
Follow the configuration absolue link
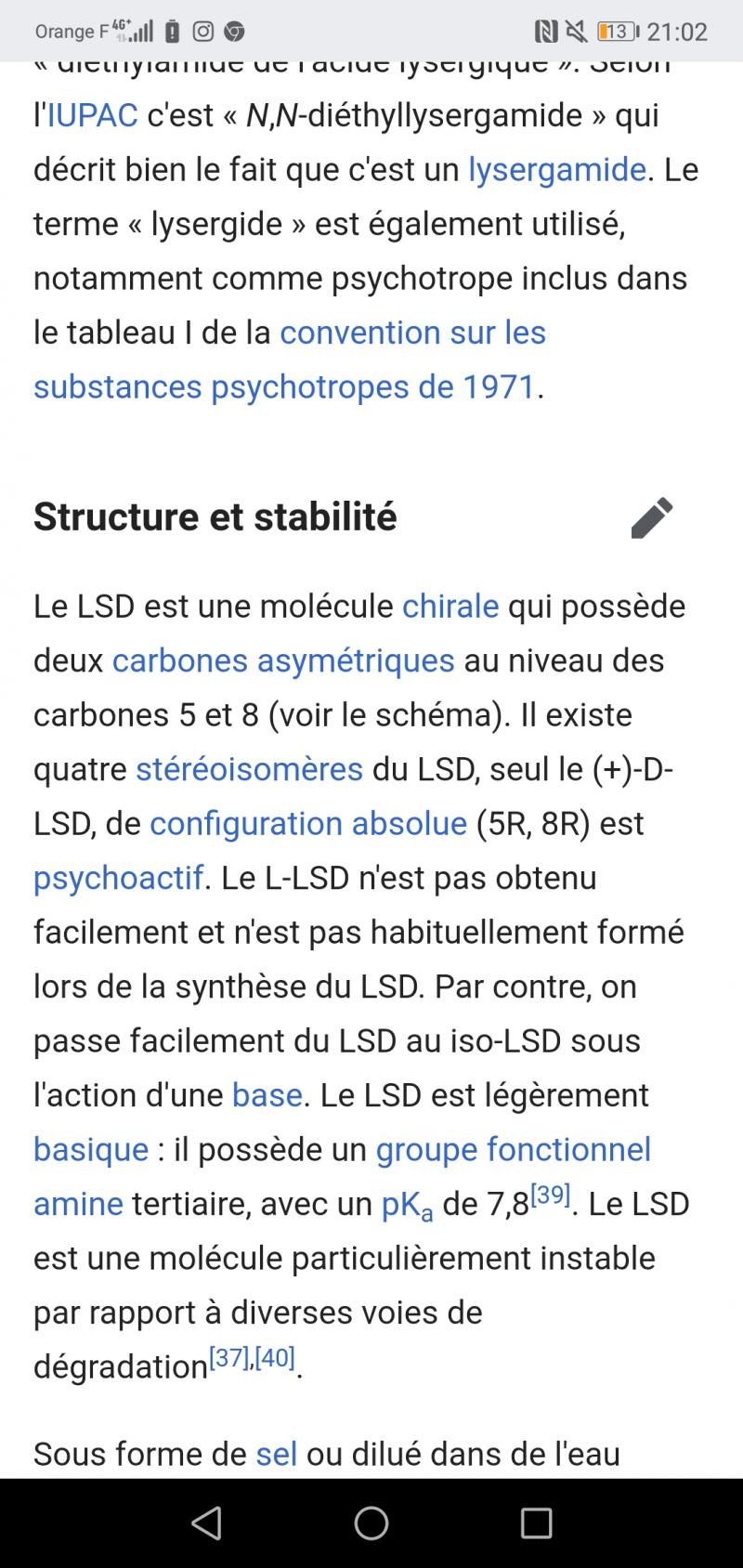pos(308,823)
